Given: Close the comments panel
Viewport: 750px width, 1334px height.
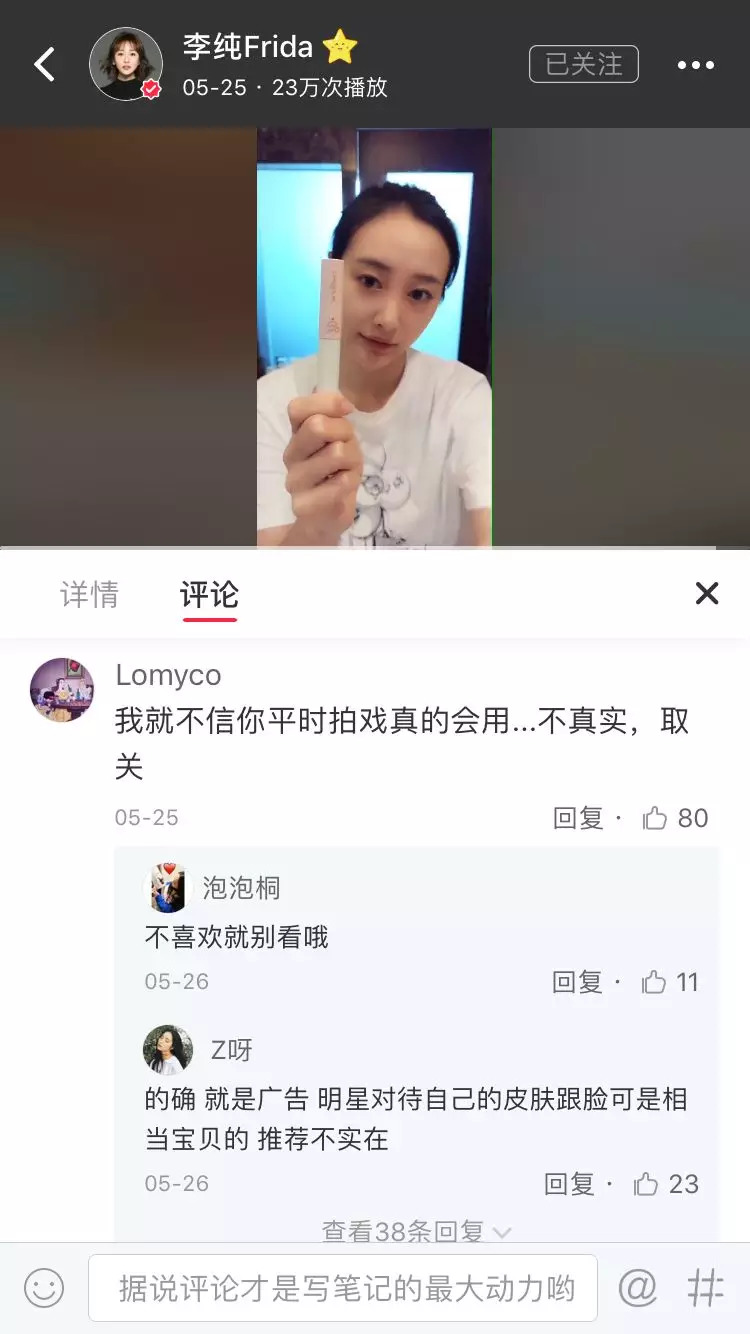Looking at the screenshot, I should pos(707,594).
